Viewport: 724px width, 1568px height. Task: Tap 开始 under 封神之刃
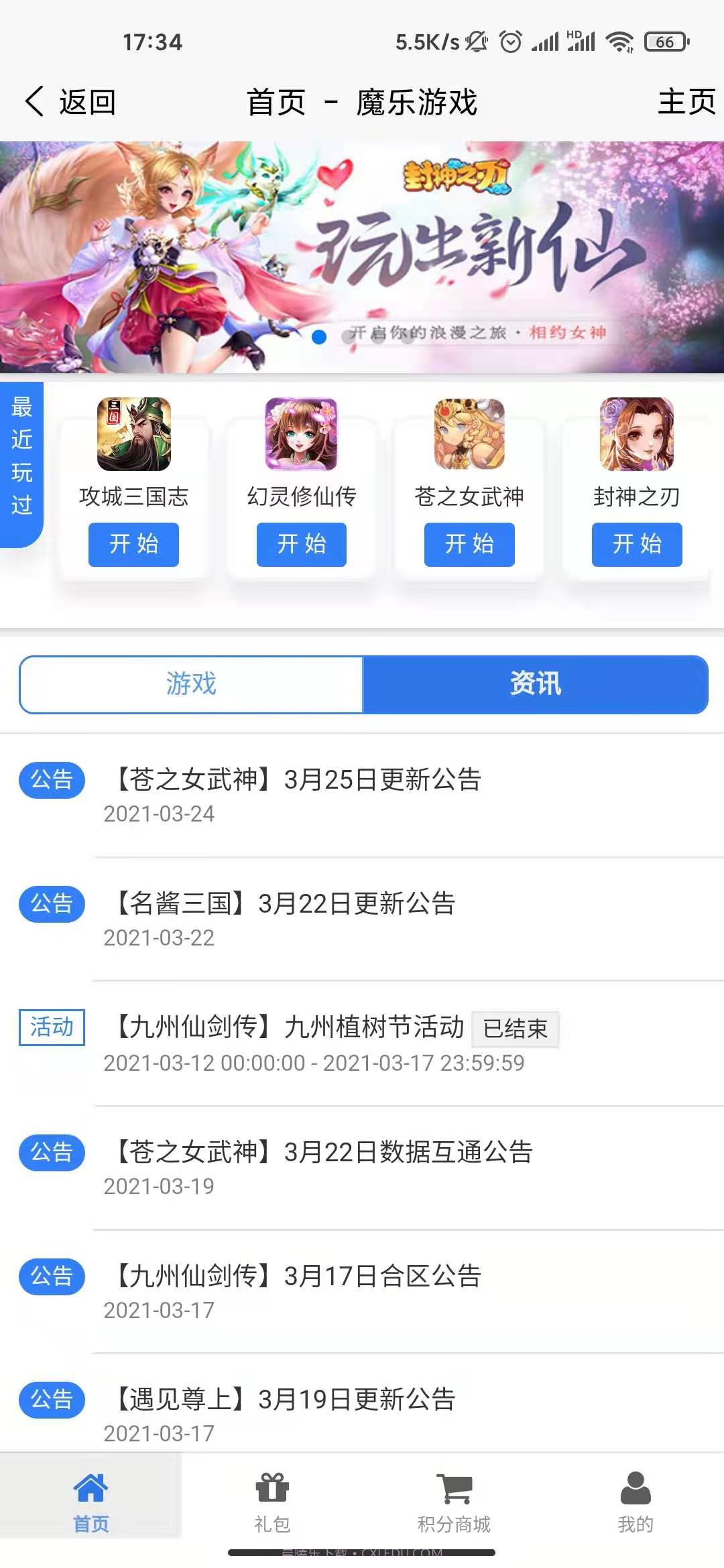click(636, 544)
